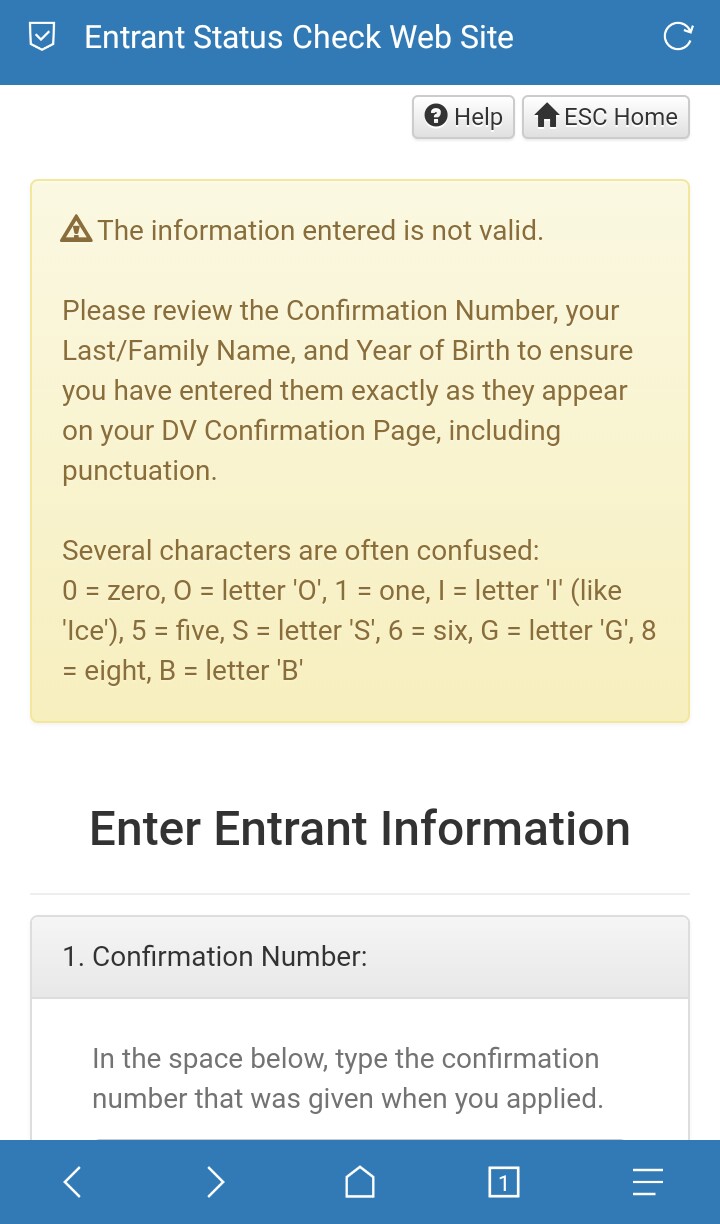Reload the page with the refresh icon
The width and height of the screenshot is (720, 1224).
(678, 37)
